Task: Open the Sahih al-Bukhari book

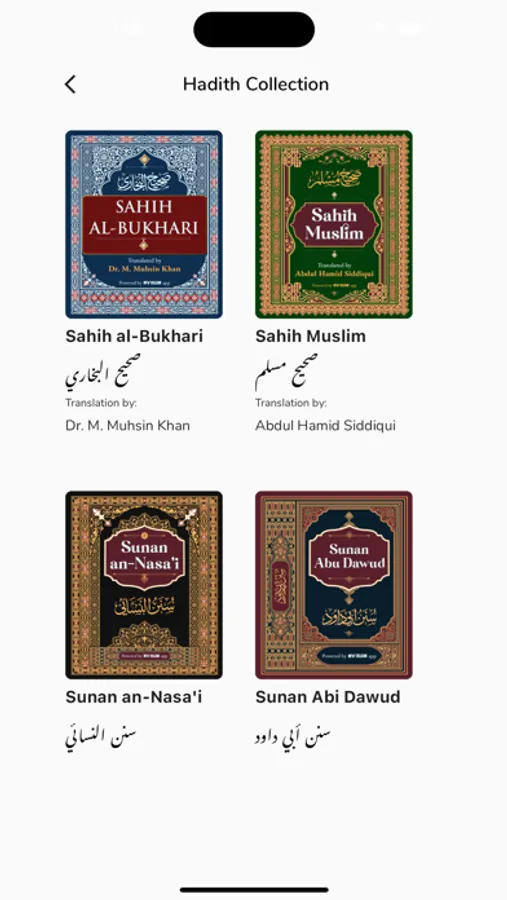Action: click(144, 224)
